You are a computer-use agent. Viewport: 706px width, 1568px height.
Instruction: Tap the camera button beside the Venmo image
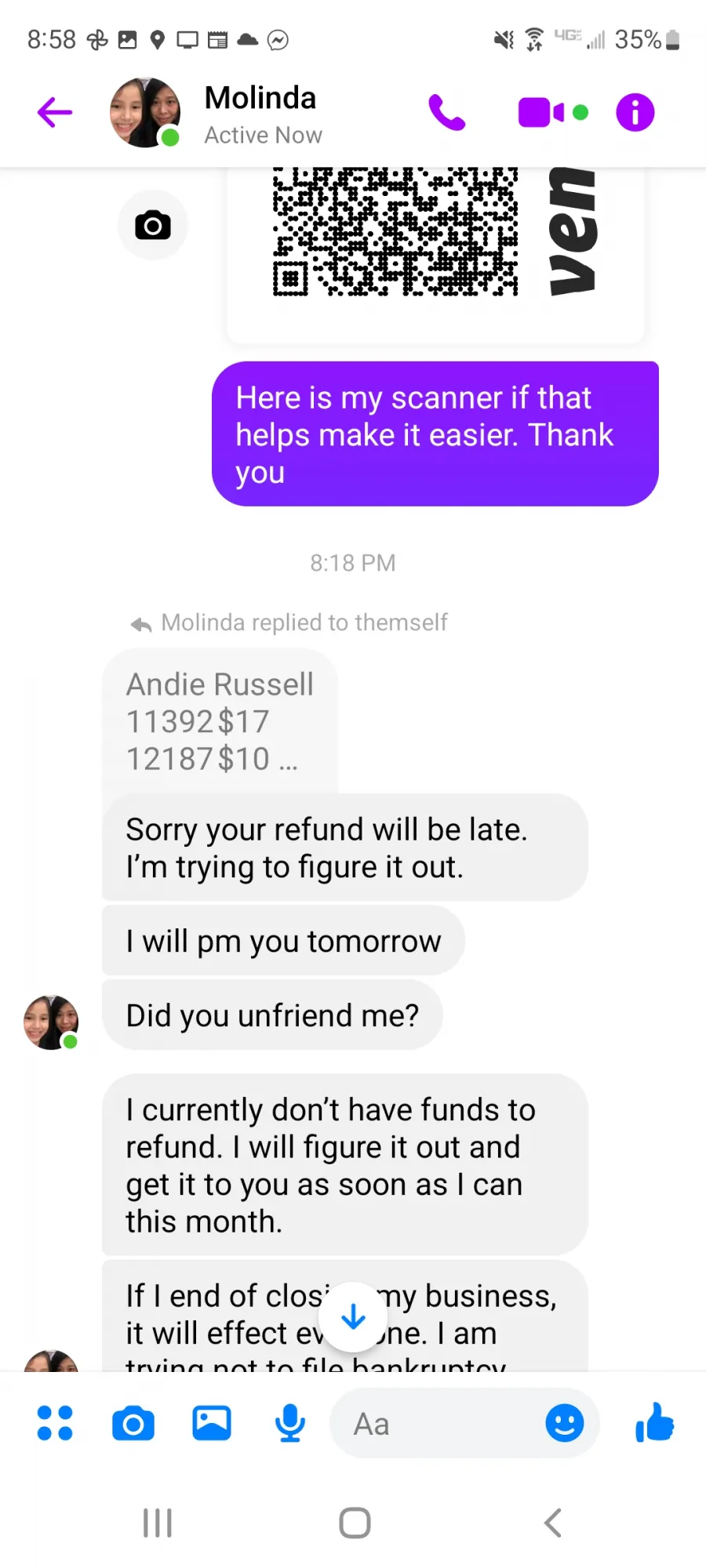tap(153, 226)
